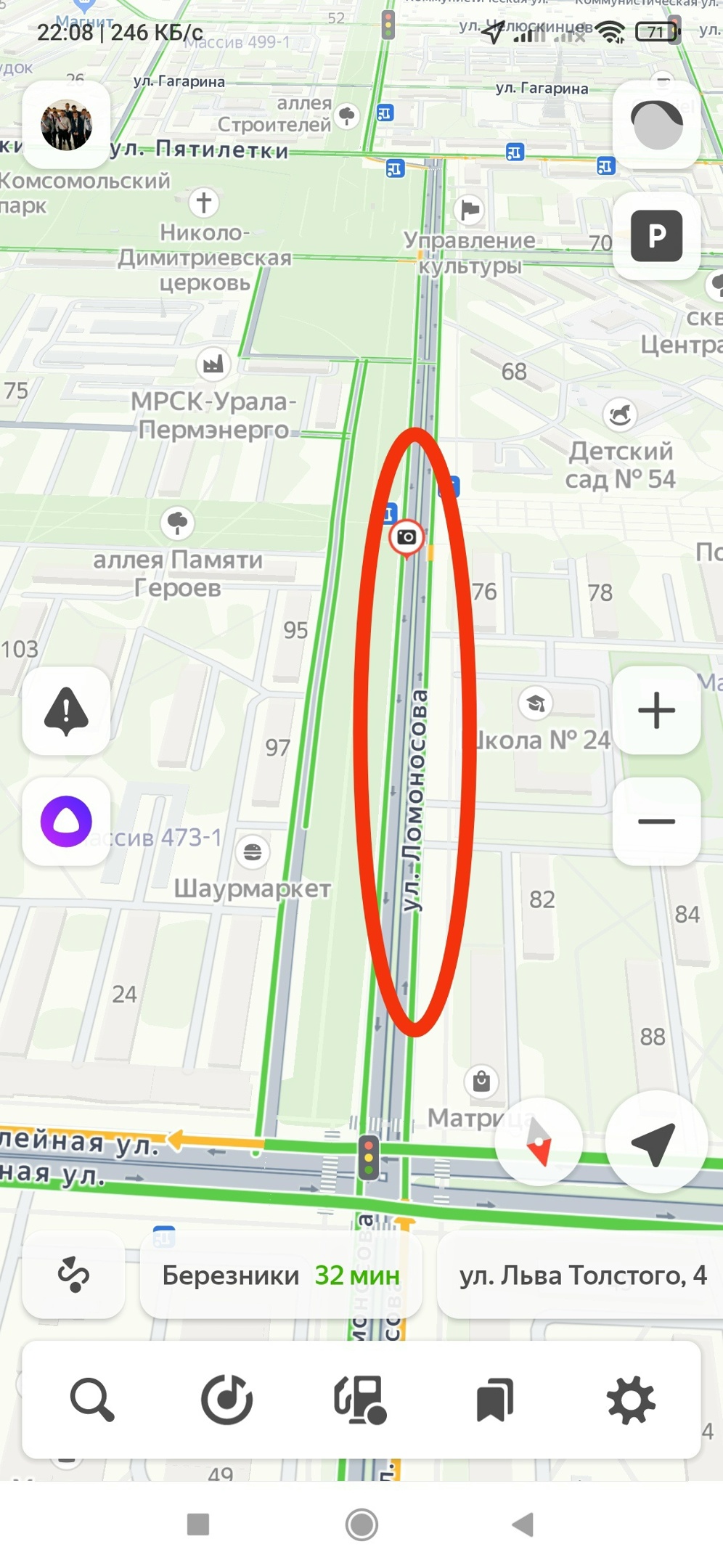723x1568 pixels.
Task: Report a road event
Action: (66, 711)
